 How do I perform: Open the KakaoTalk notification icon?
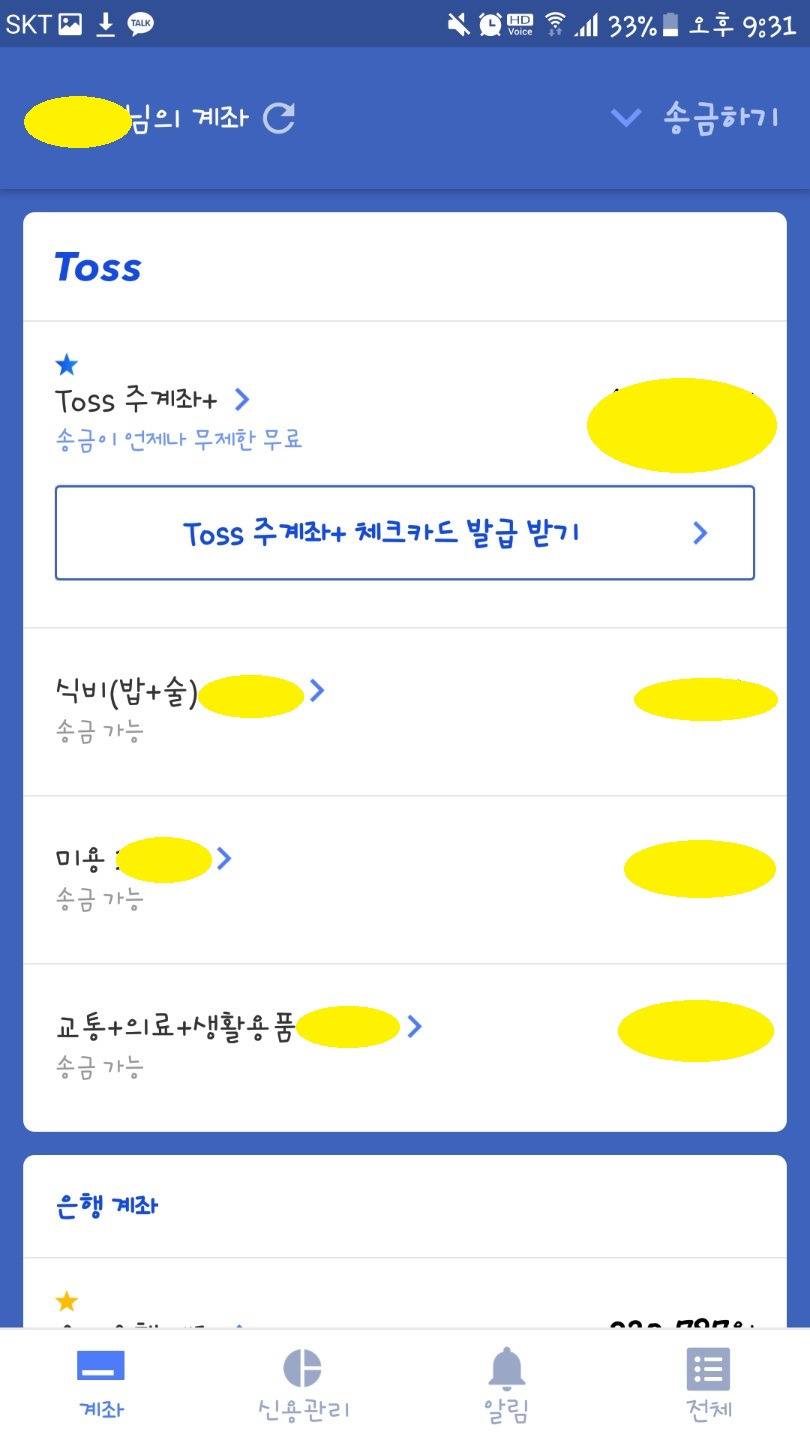click(139, 22)
